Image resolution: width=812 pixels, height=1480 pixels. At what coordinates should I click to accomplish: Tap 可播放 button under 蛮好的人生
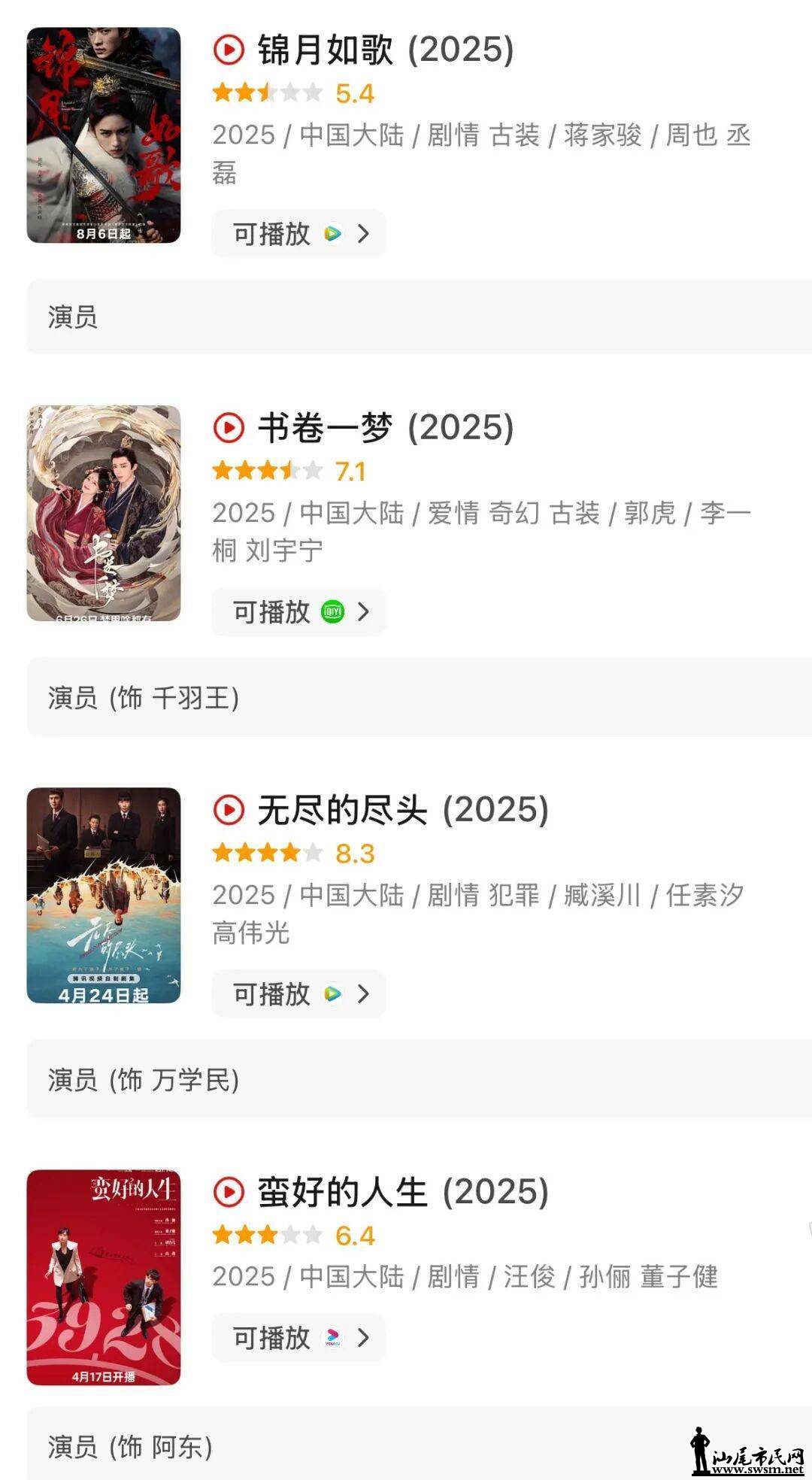[298, 1338]
